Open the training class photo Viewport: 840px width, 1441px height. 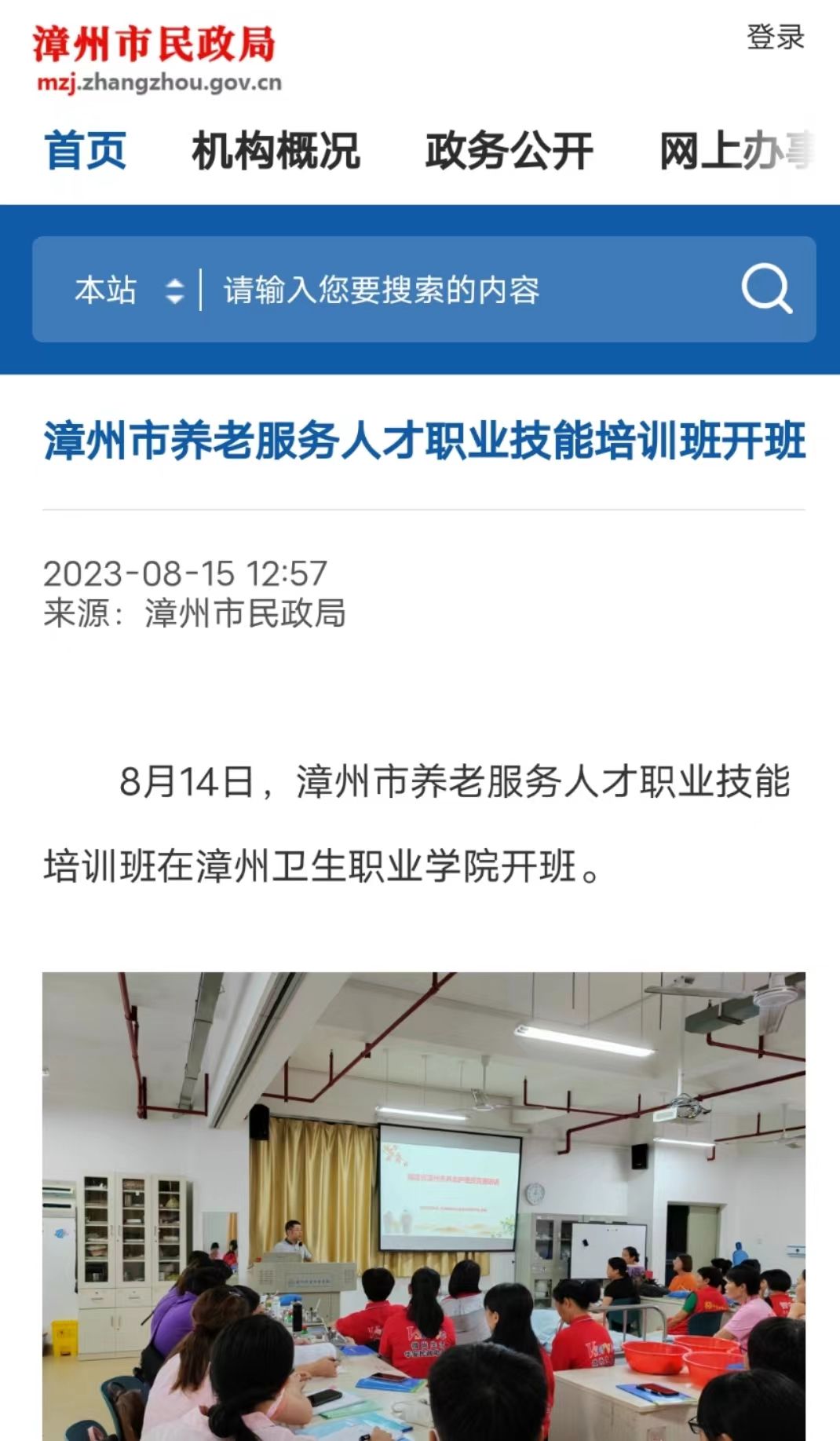click(x=424, y=1205)
